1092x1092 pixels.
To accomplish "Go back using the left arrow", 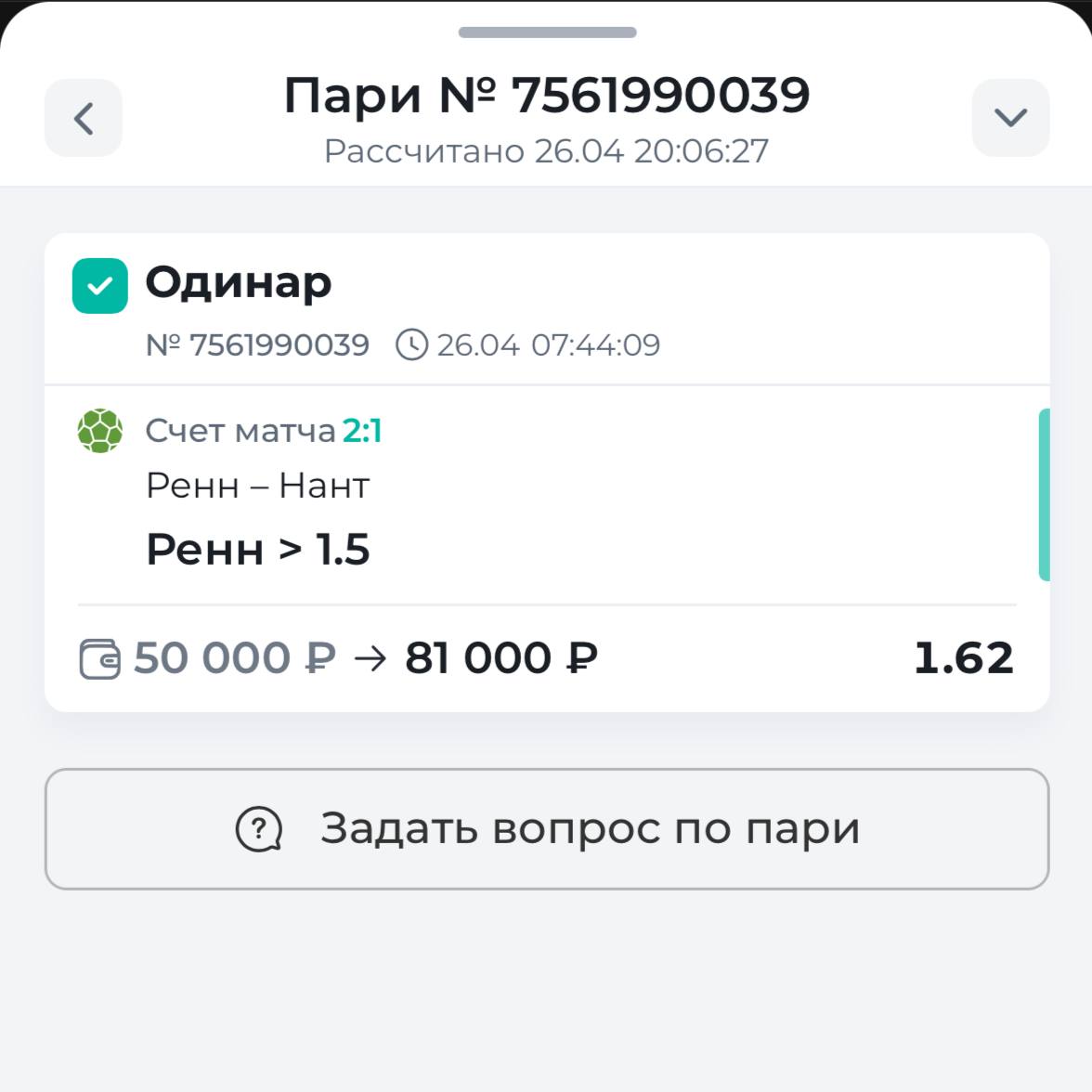I will coord(84,118).
